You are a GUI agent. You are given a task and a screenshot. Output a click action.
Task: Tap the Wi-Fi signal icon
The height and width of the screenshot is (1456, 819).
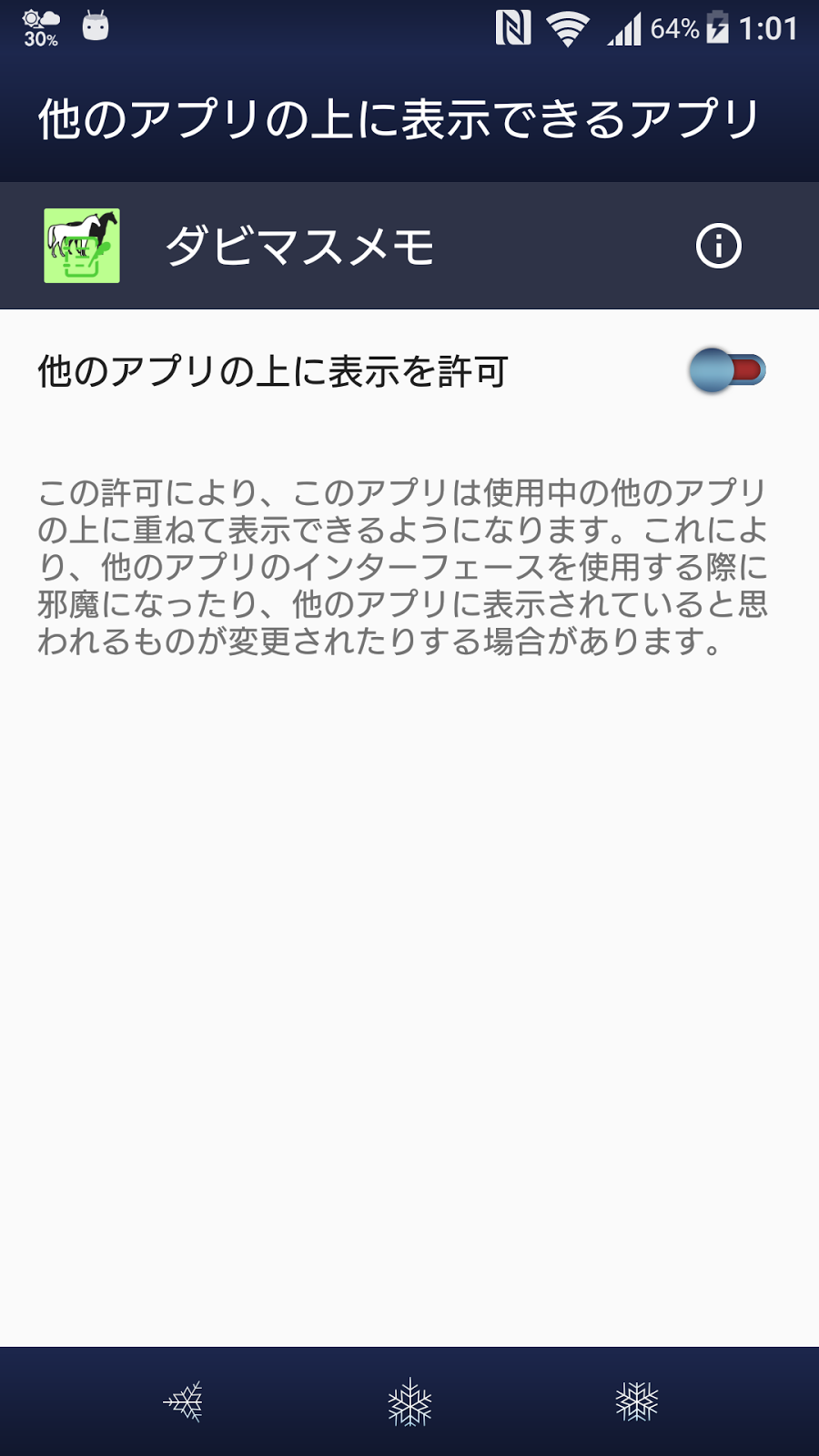click(x=566, y=28)
